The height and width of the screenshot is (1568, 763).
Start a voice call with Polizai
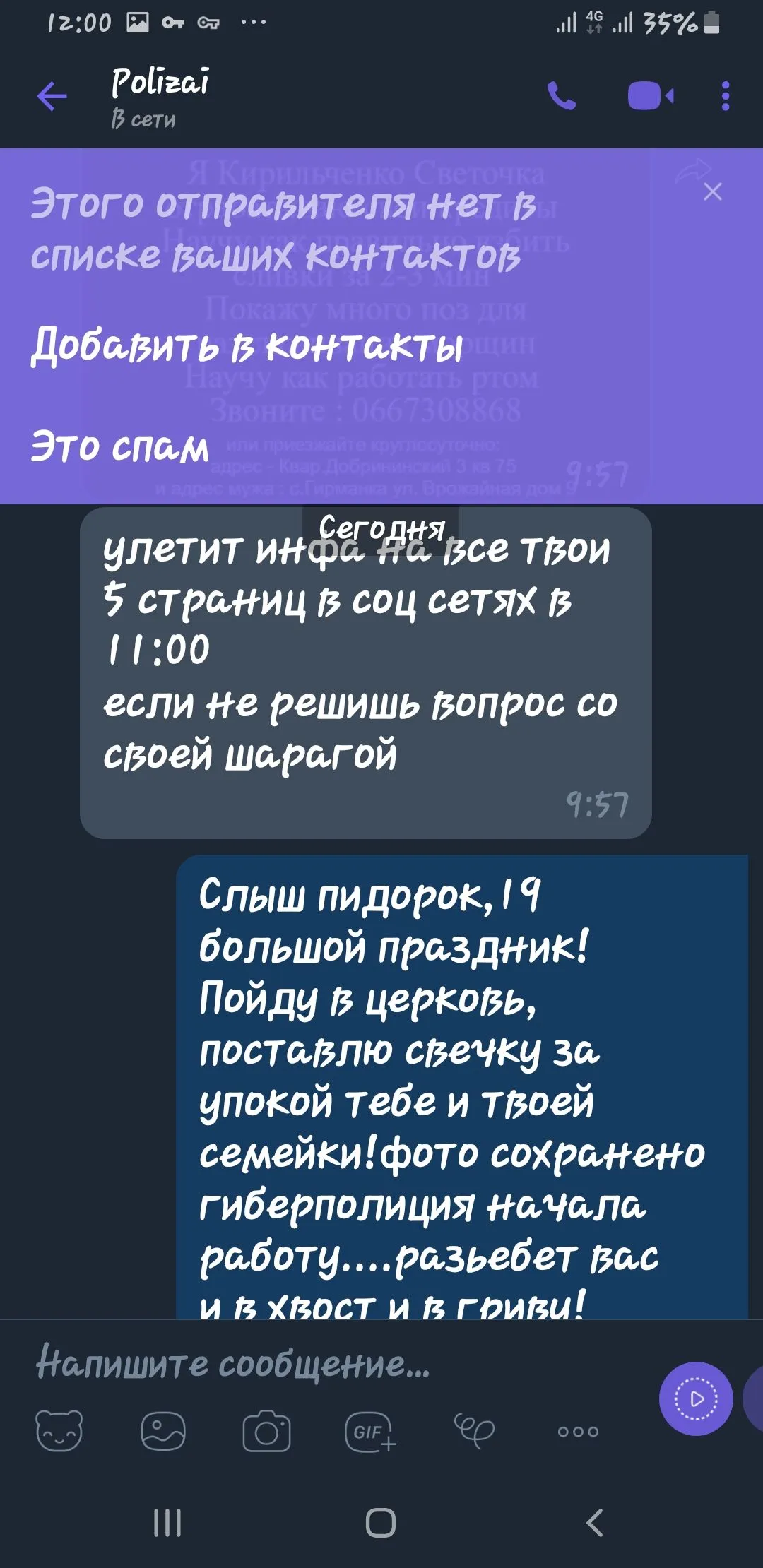point(562,96)
